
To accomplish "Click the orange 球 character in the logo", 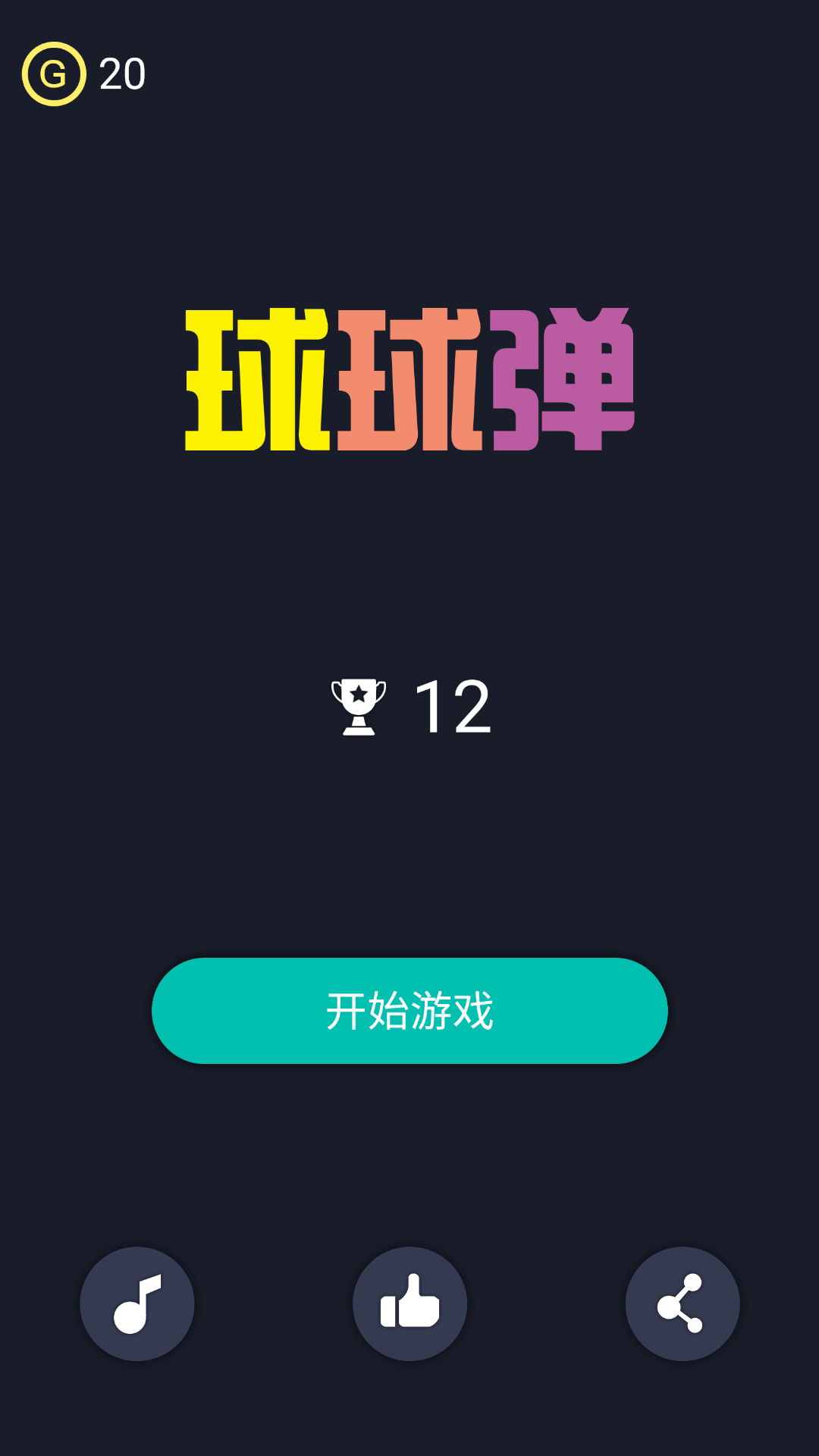I will click(409, 379).
